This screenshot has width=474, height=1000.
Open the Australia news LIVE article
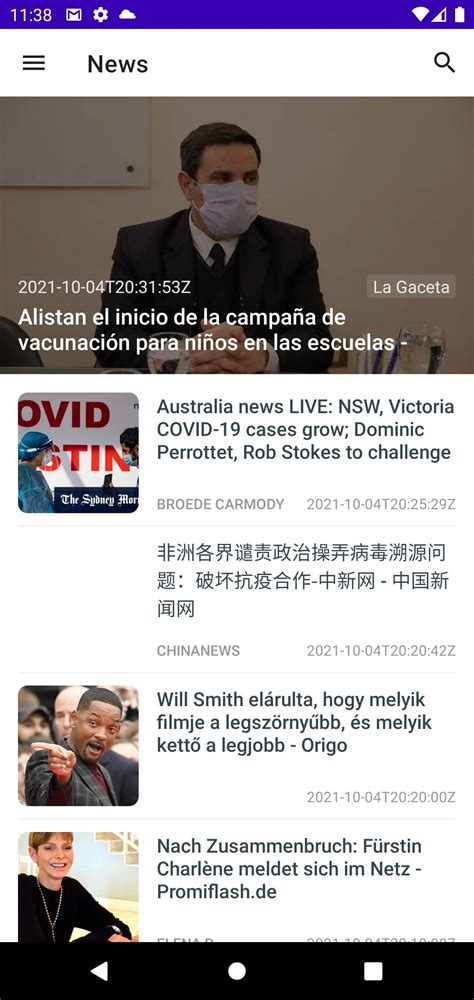click(x=237, y=453)
